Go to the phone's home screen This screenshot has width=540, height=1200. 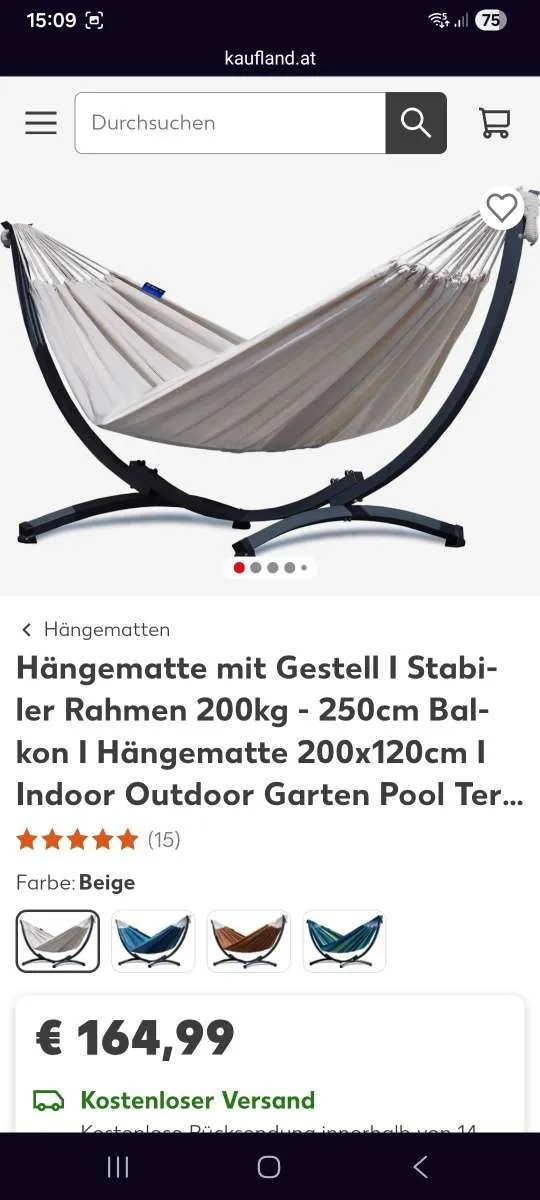(x=269, y=1166)
